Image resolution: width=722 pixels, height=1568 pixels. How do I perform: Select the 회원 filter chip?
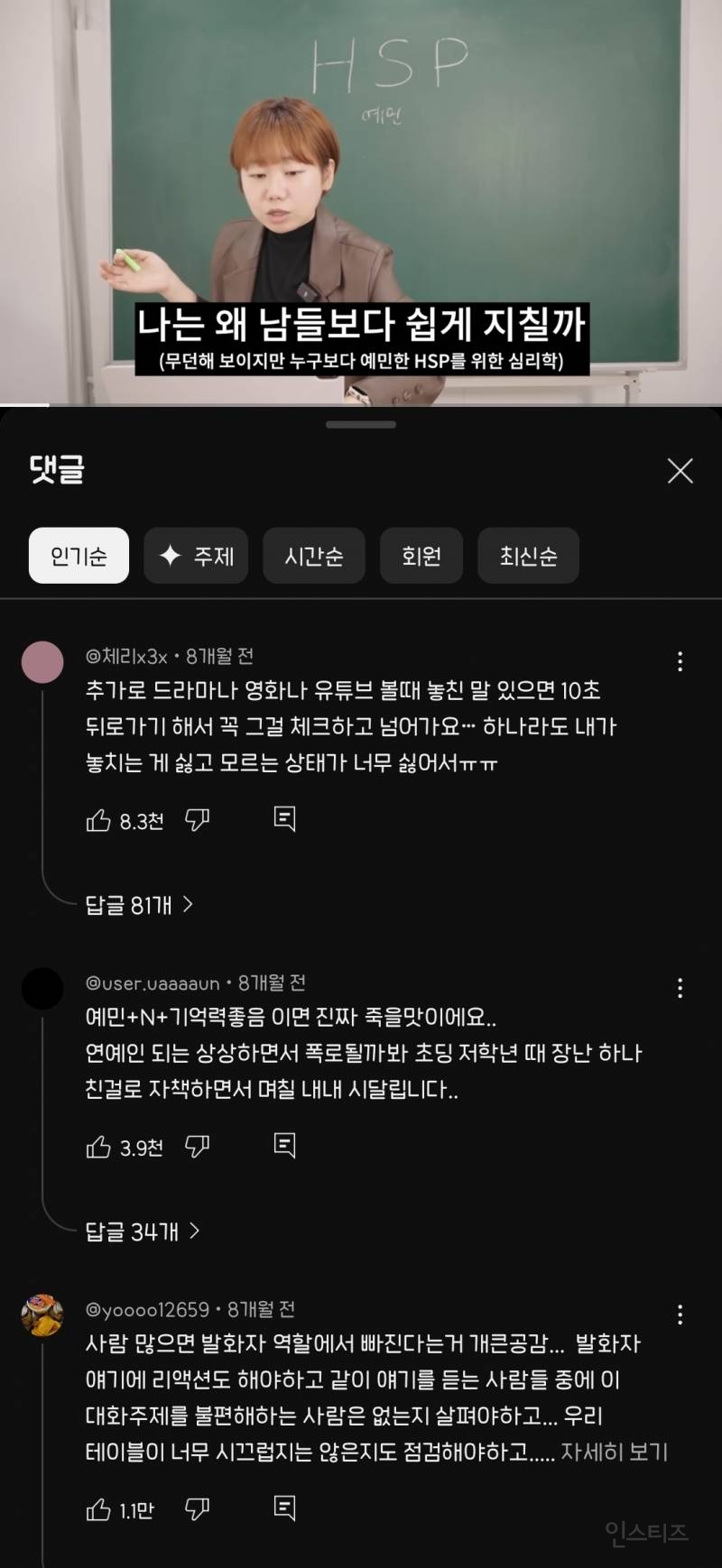point(421,556)
